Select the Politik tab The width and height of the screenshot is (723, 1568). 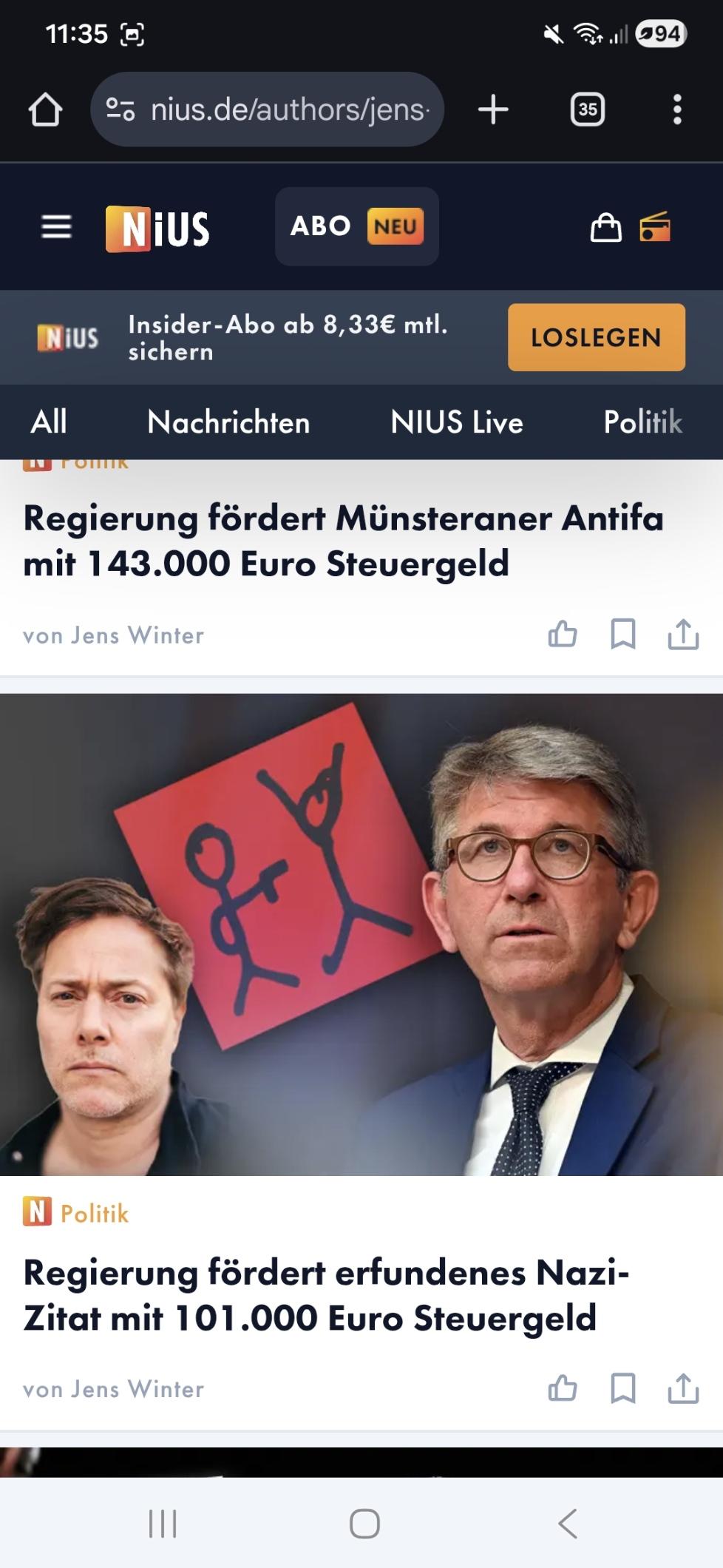pyautogui.click(x=642, y=422)
